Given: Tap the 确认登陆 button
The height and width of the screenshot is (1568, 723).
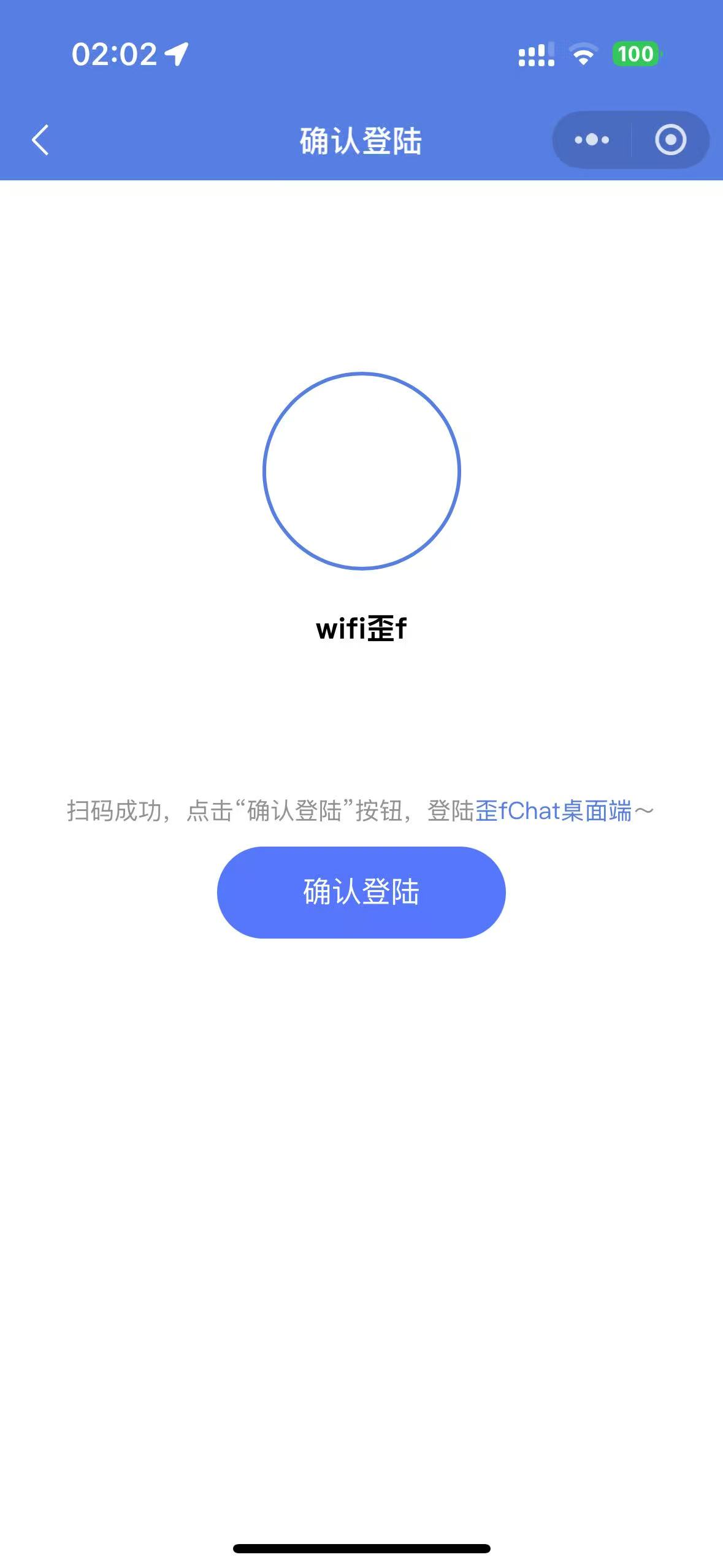Looking at the screenshot, I should pos(361,892).
